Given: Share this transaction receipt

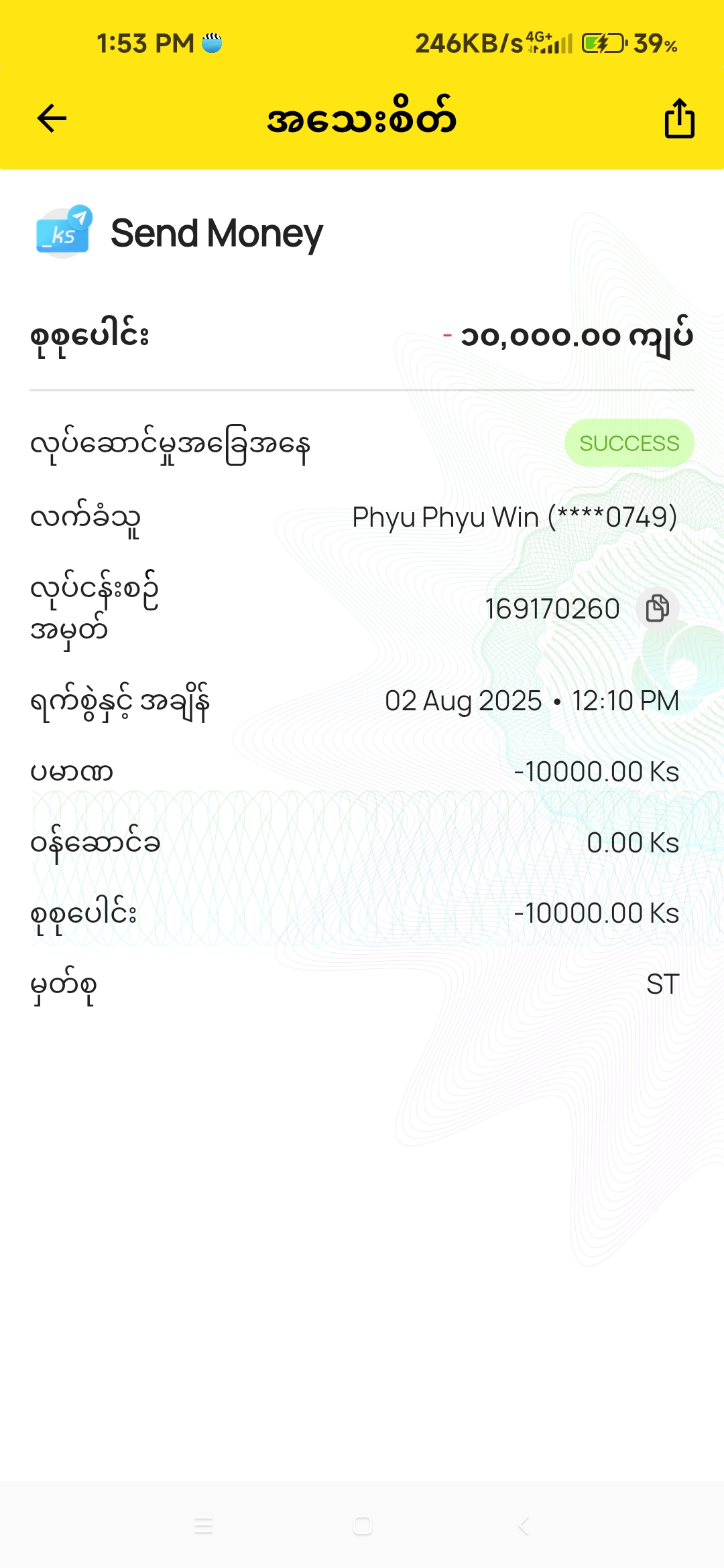Looking at the screenshot, I should (679, 119).
